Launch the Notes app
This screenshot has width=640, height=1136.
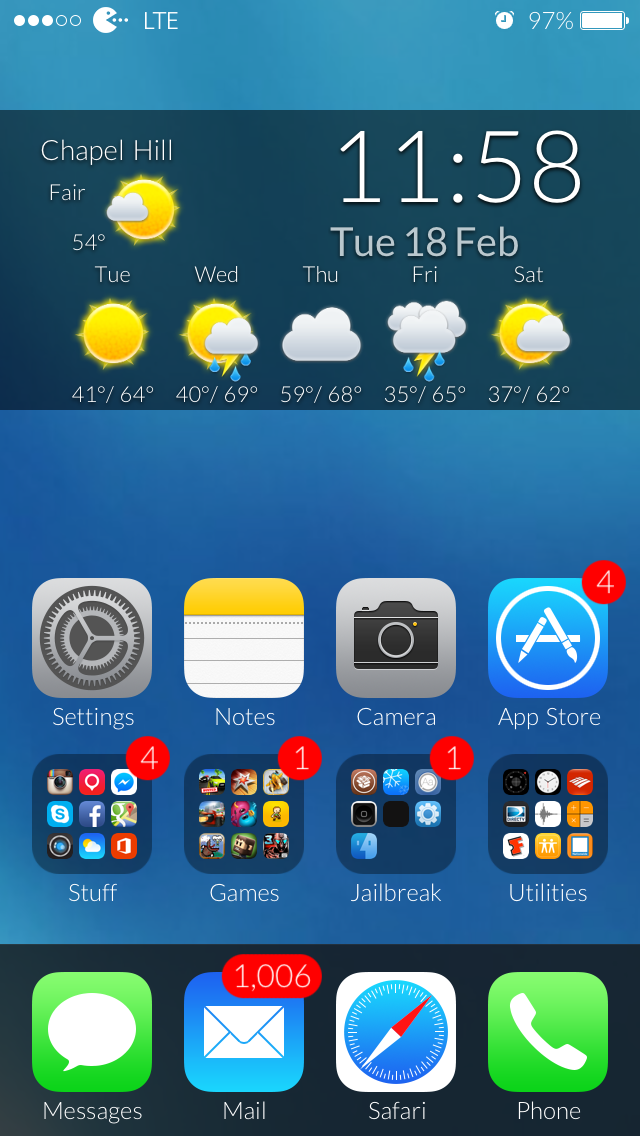pyautogui.click(x=244, y=638)
